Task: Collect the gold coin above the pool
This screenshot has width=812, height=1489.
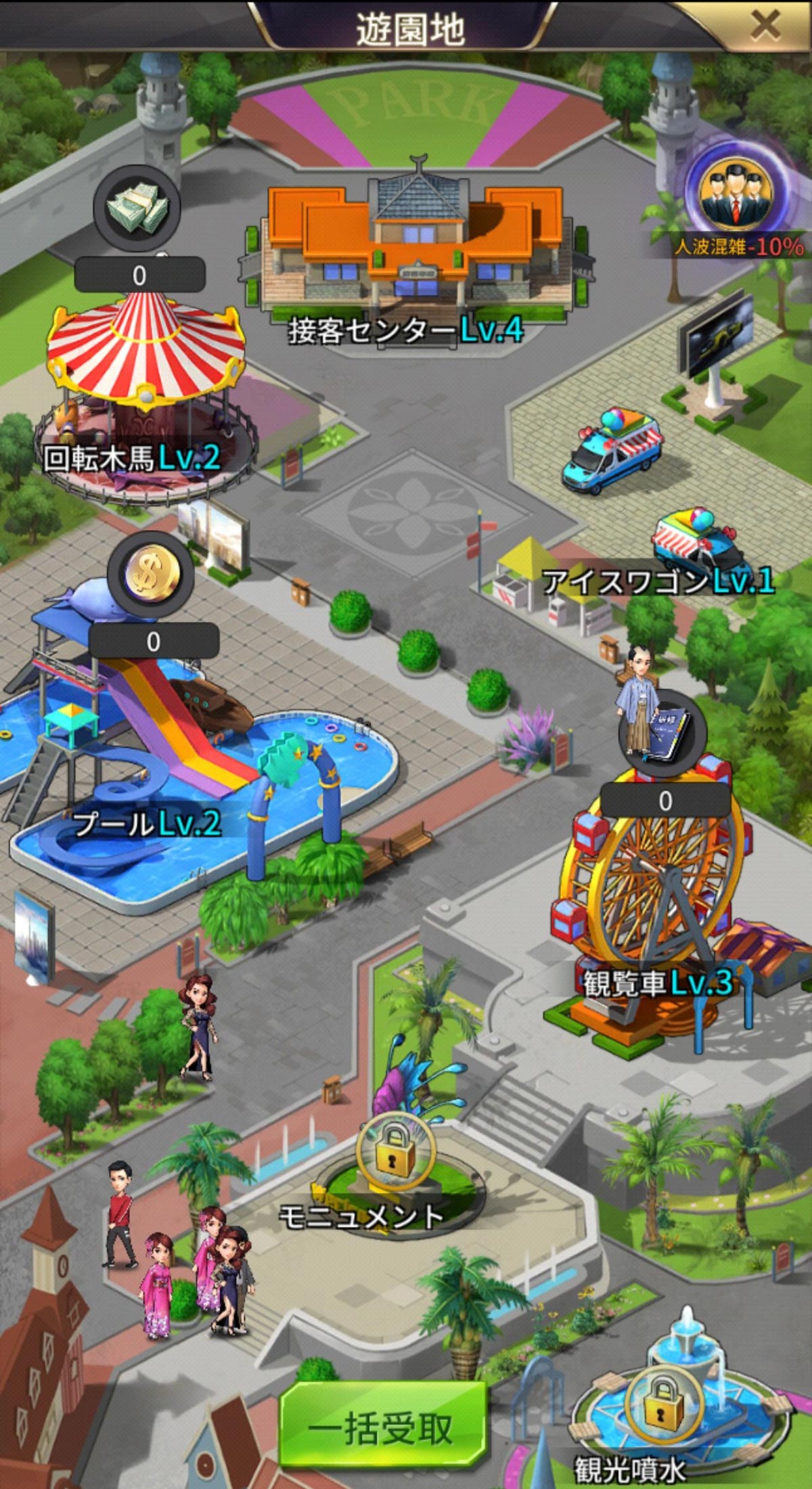Action: click(152, 574)
